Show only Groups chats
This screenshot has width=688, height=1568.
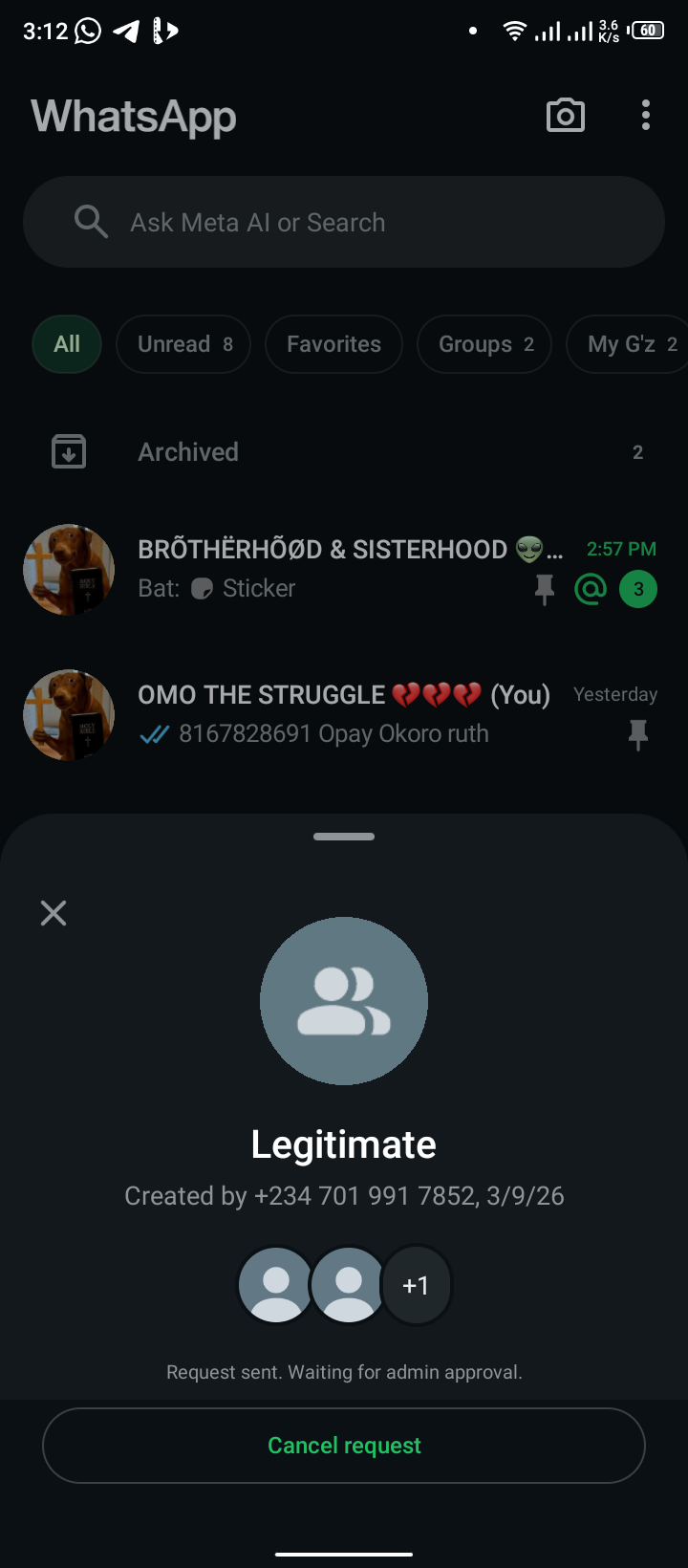[x=484, y=344]
